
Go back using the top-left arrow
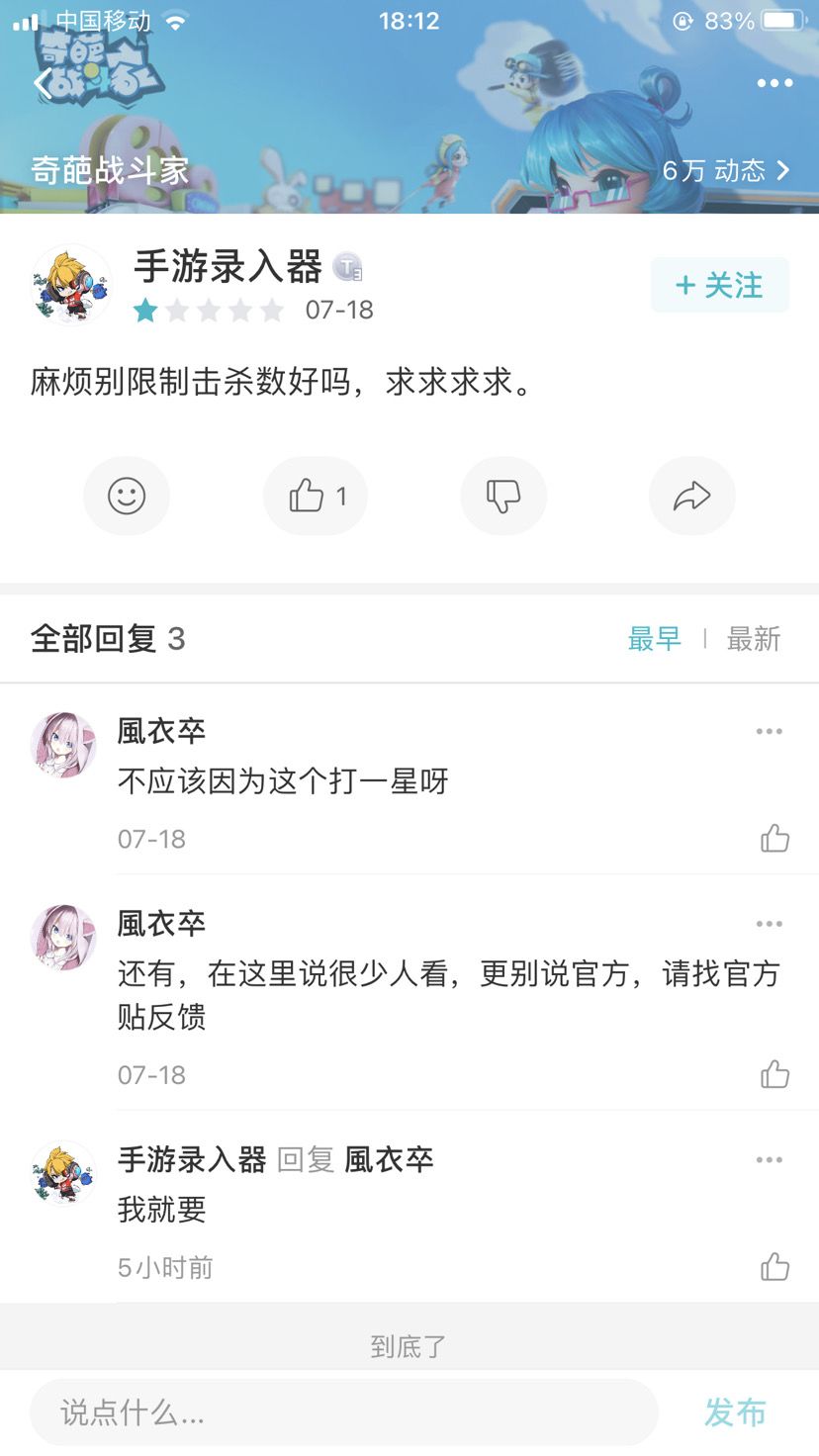pos(42,84)
